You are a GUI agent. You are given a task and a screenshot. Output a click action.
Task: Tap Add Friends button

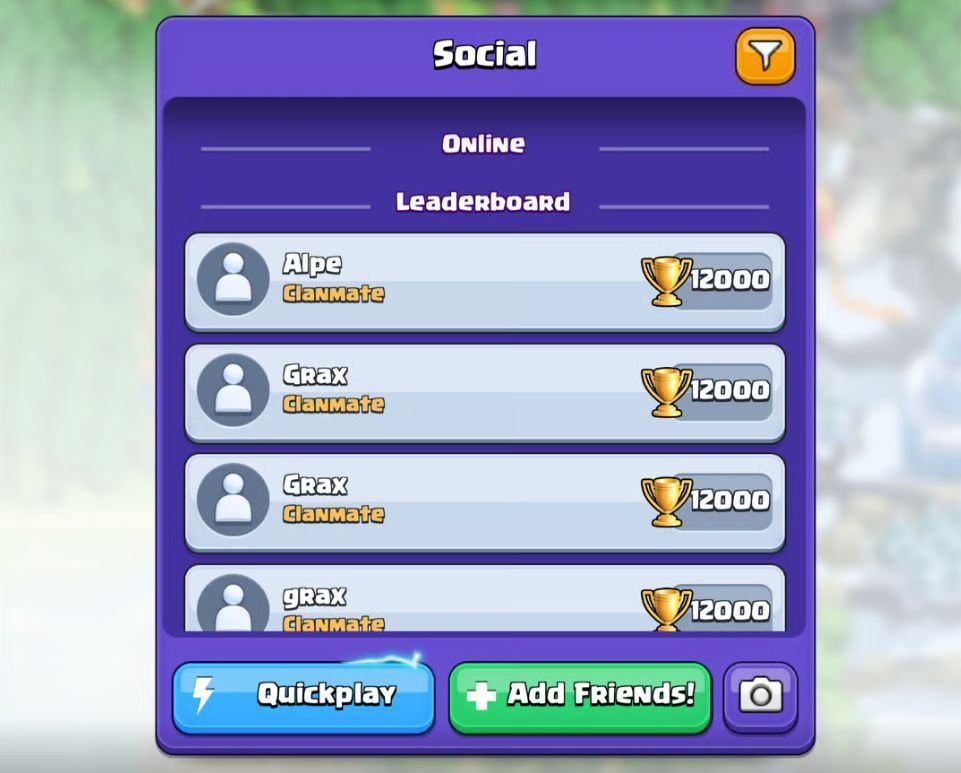click(580, 696)
